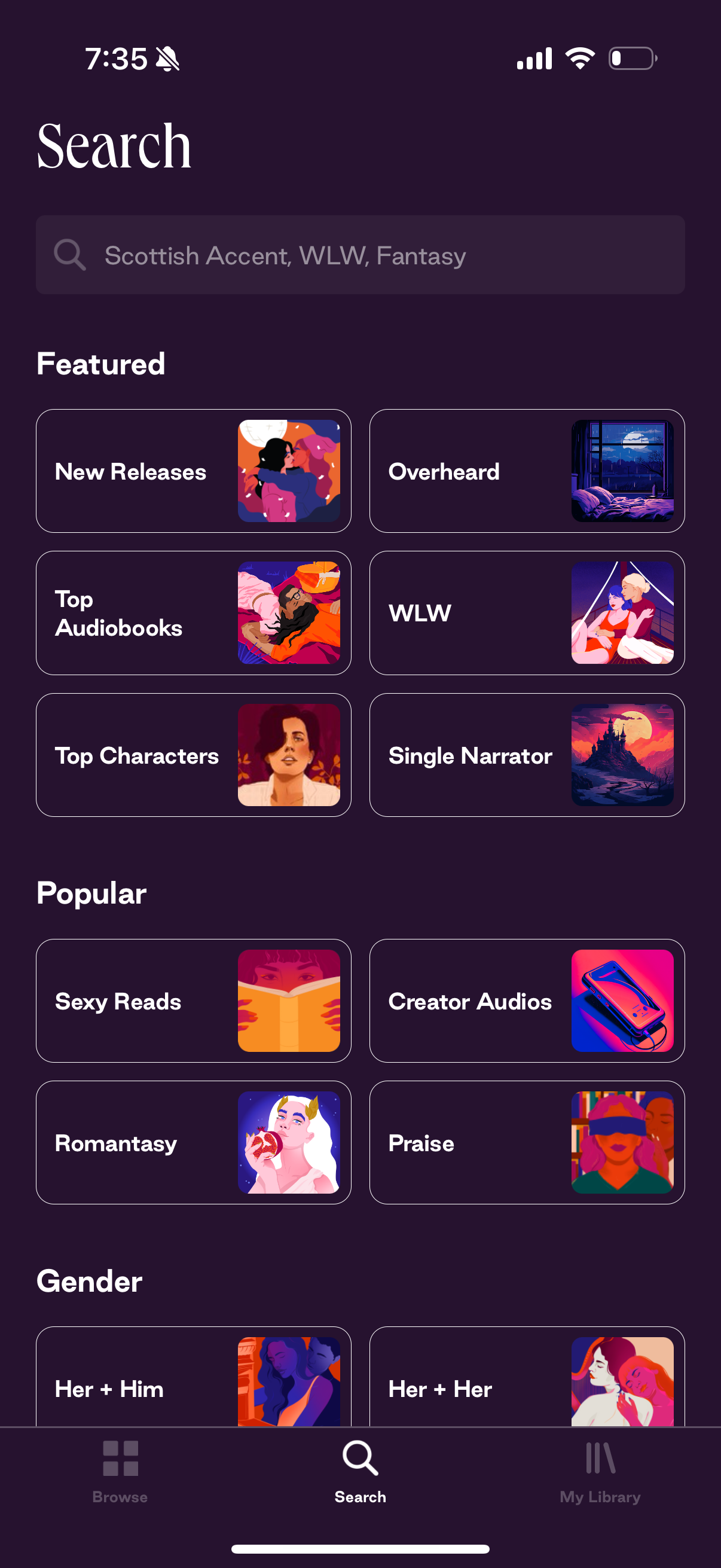This screenshot has width=721, height=1568.
Task: Open Creator Audios
Action: (527, 1000)
